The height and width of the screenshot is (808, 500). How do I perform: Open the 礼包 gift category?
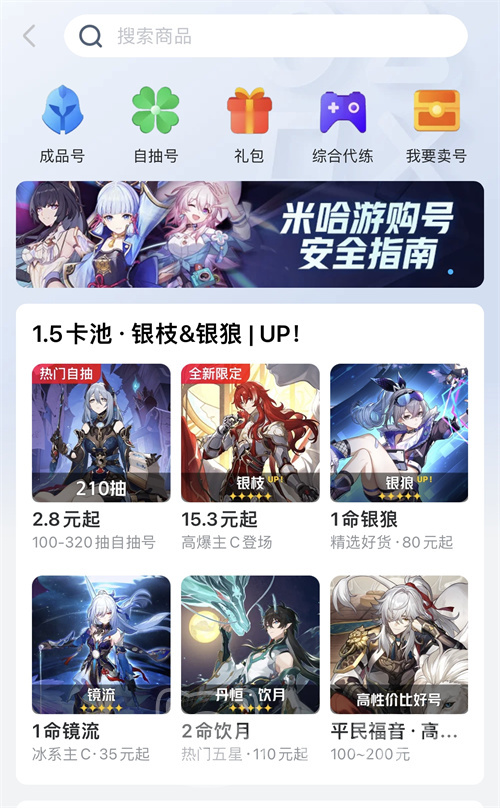249,125
